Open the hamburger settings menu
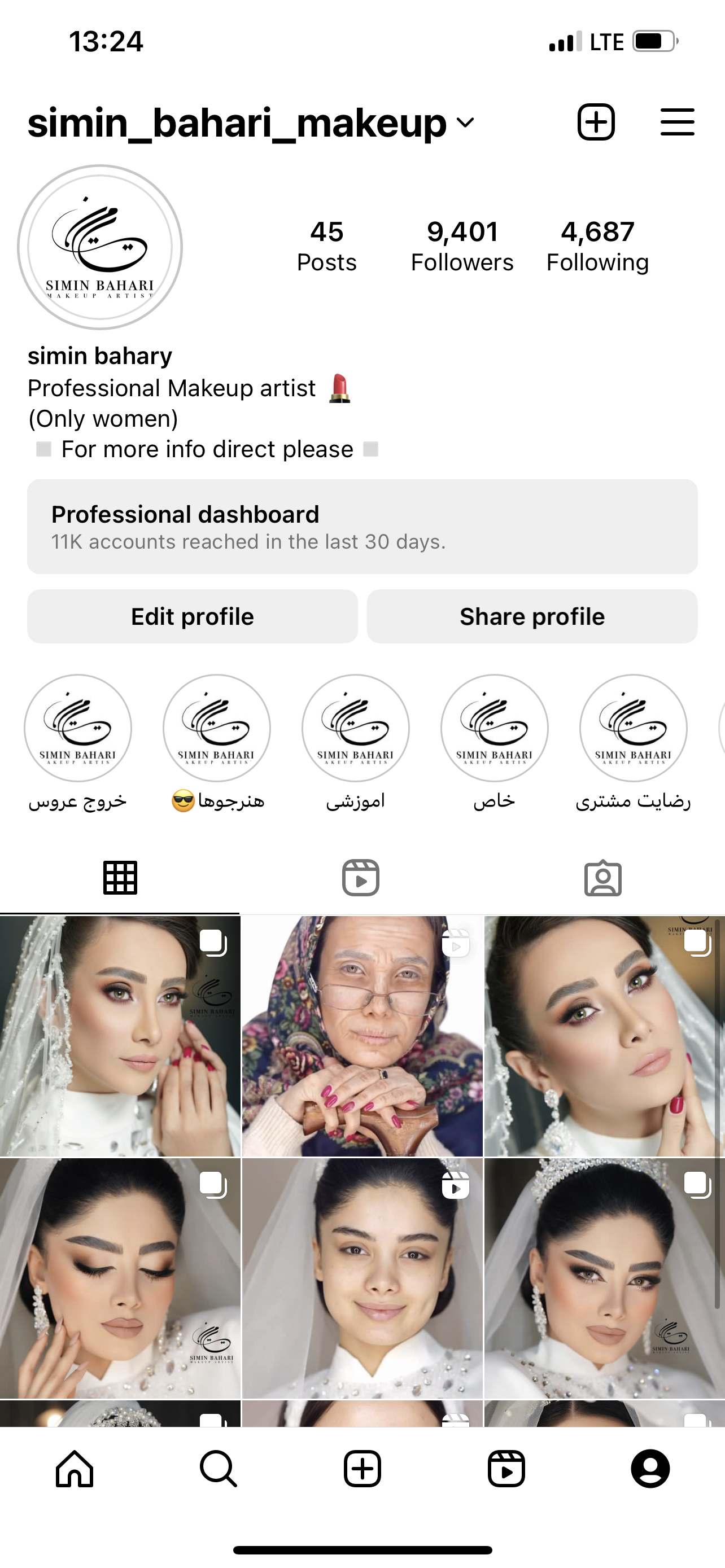Image resolution: width=725 pixels, height=1568 pixels. click(677, 122)
